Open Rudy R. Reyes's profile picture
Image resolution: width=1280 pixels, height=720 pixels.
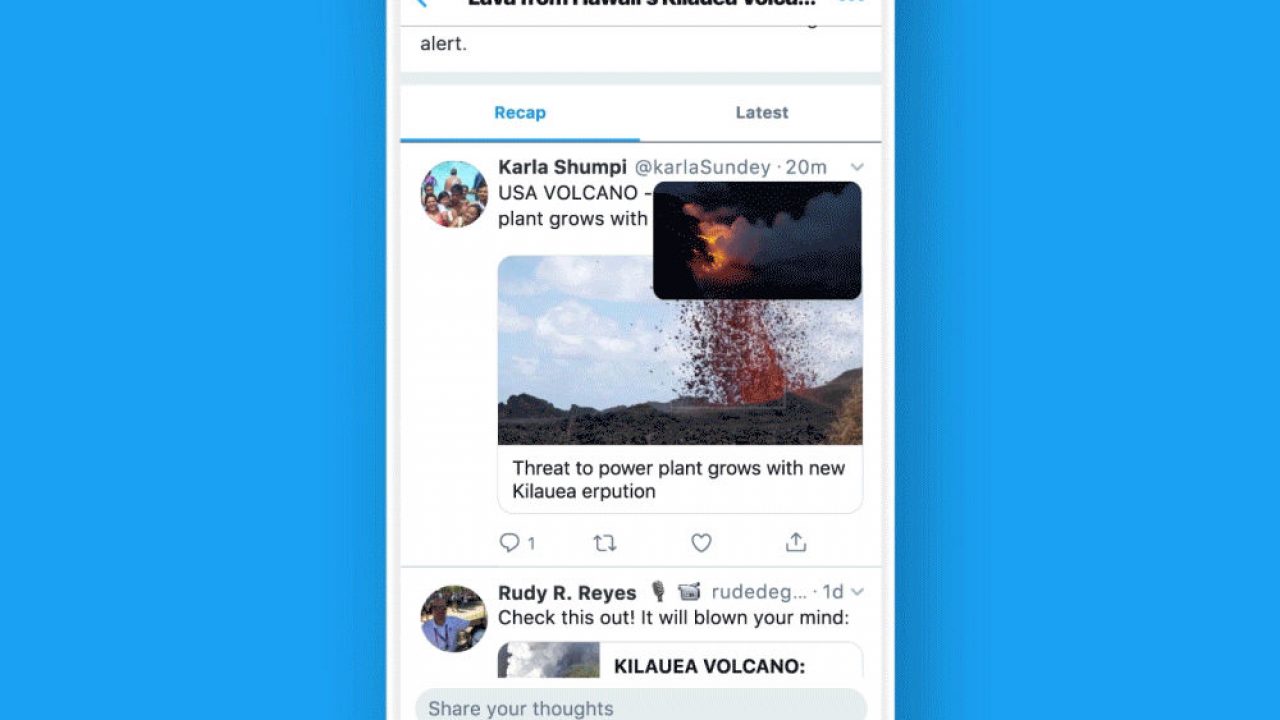(453, 618)
